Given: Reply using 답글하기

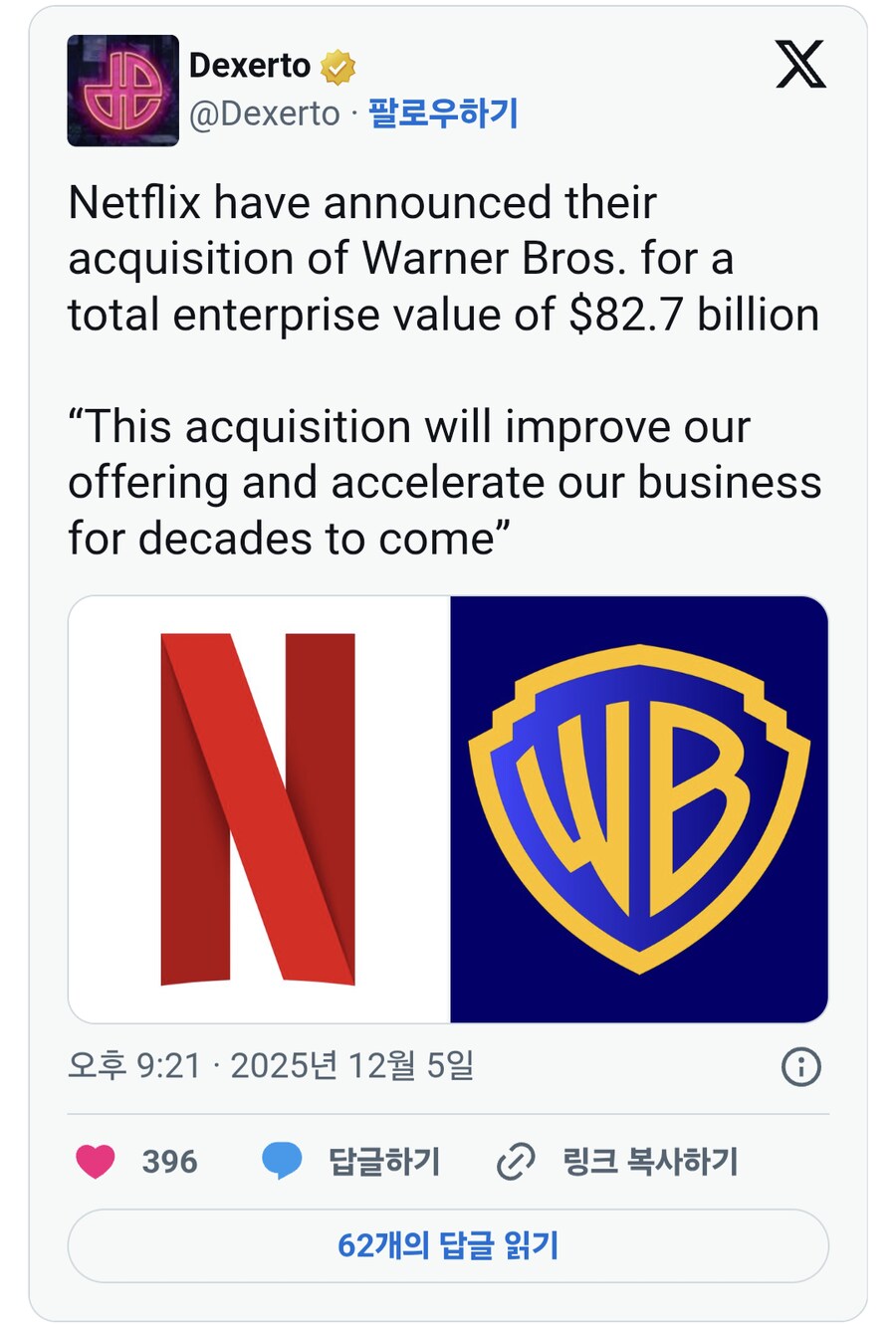Looking at the screenshot, I should coord(383,1161).
